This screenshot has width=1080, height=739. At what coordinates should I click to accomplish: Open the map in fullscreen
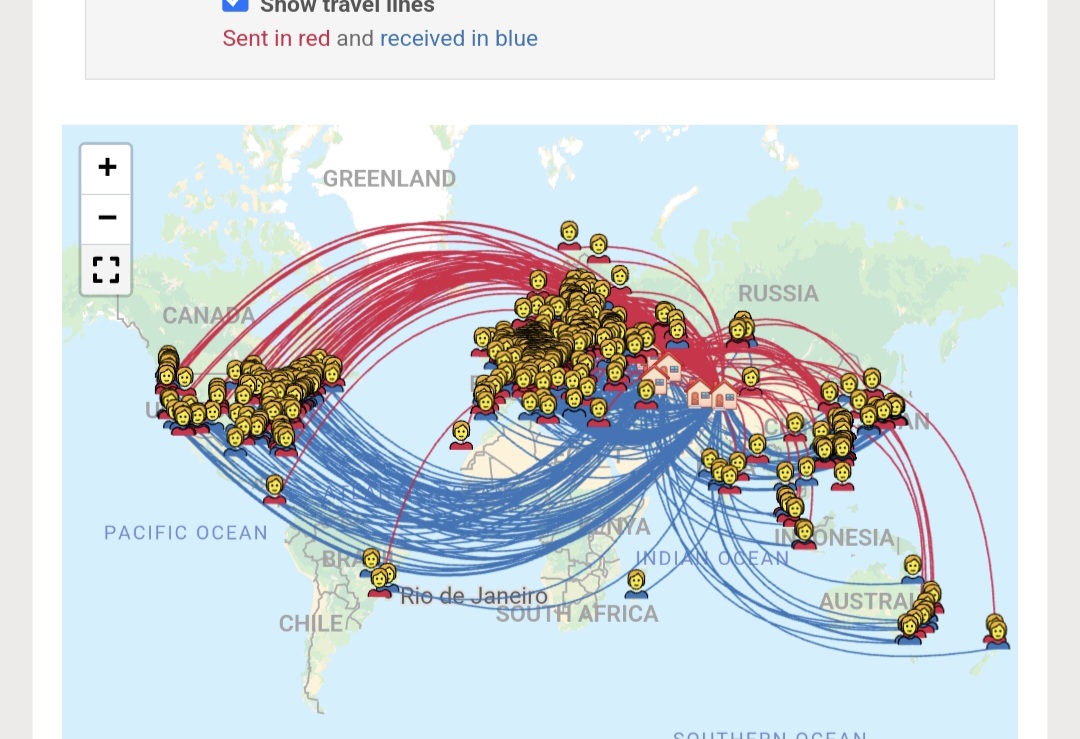[106, 269]
